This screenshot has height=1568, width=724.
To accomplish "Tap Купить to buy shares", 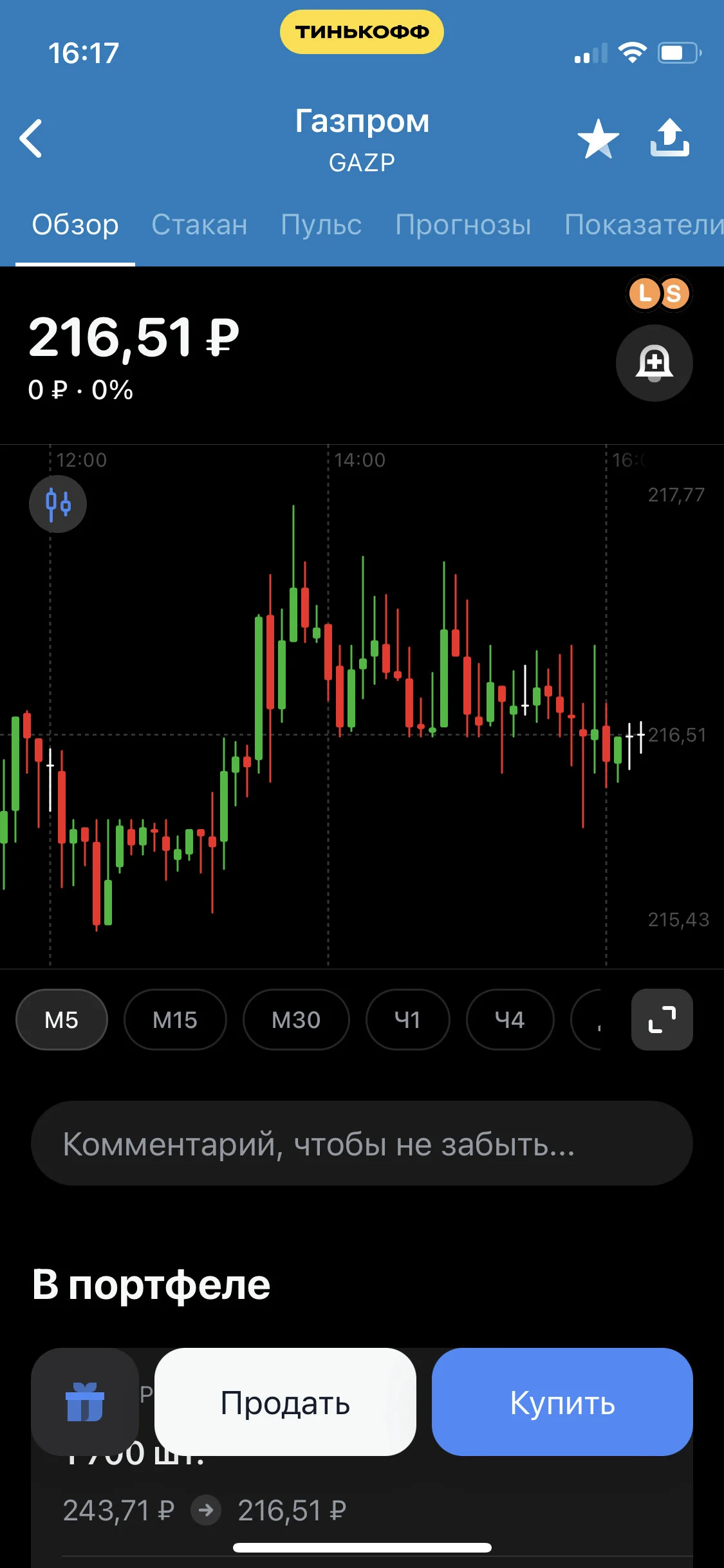I will coord(562,1402).
